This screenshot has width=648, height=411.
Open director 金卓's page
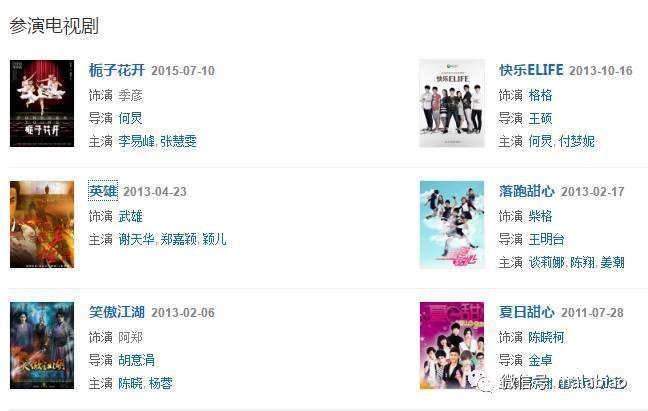coord(540,360)
